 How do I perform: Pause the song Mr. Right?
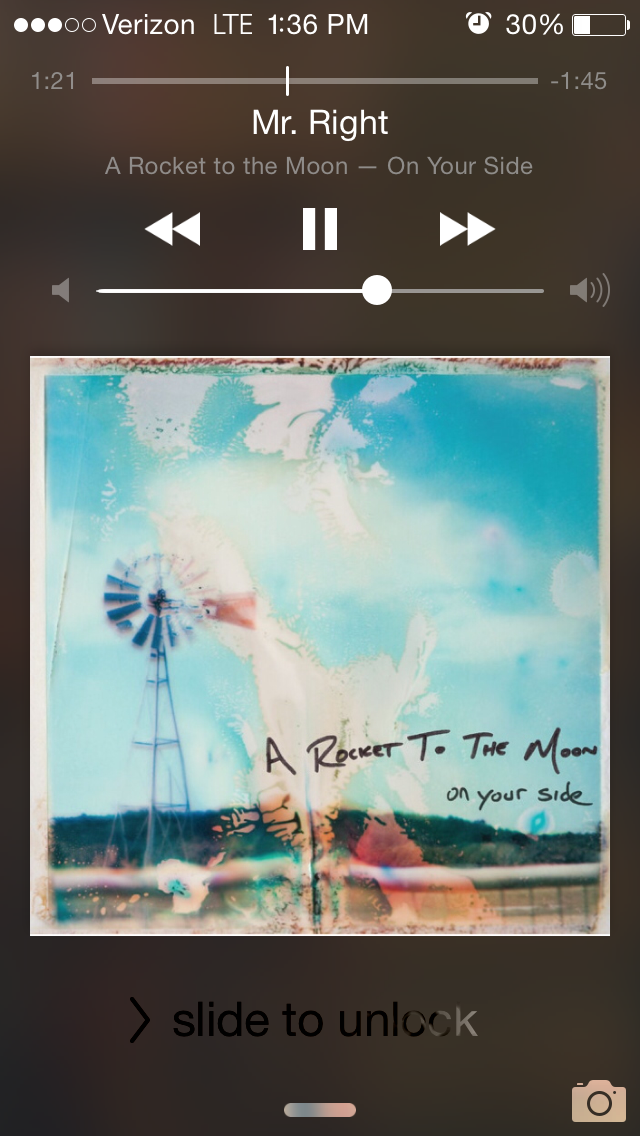point(320,229)
